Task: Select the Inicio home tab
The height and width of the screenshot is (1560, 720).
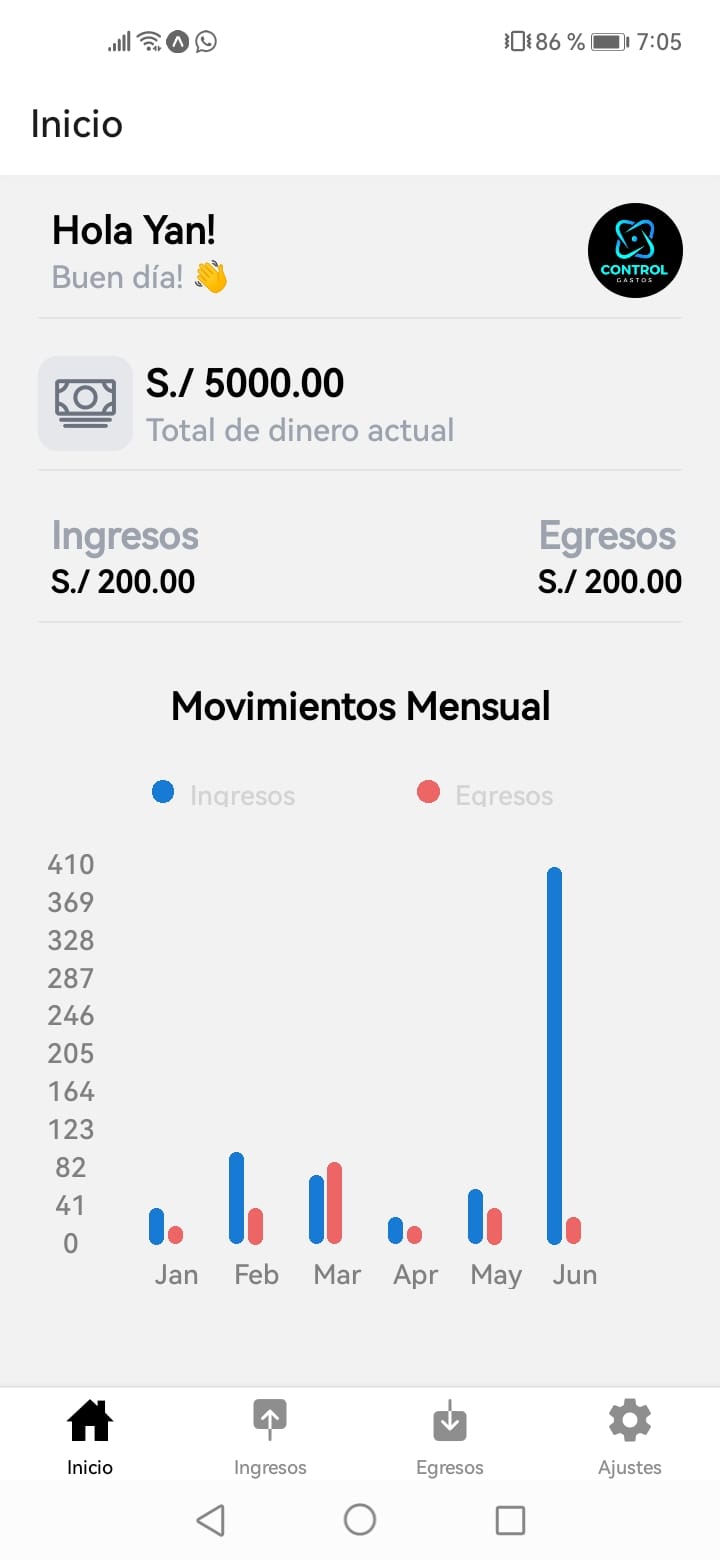Action: pos(90,1437)
